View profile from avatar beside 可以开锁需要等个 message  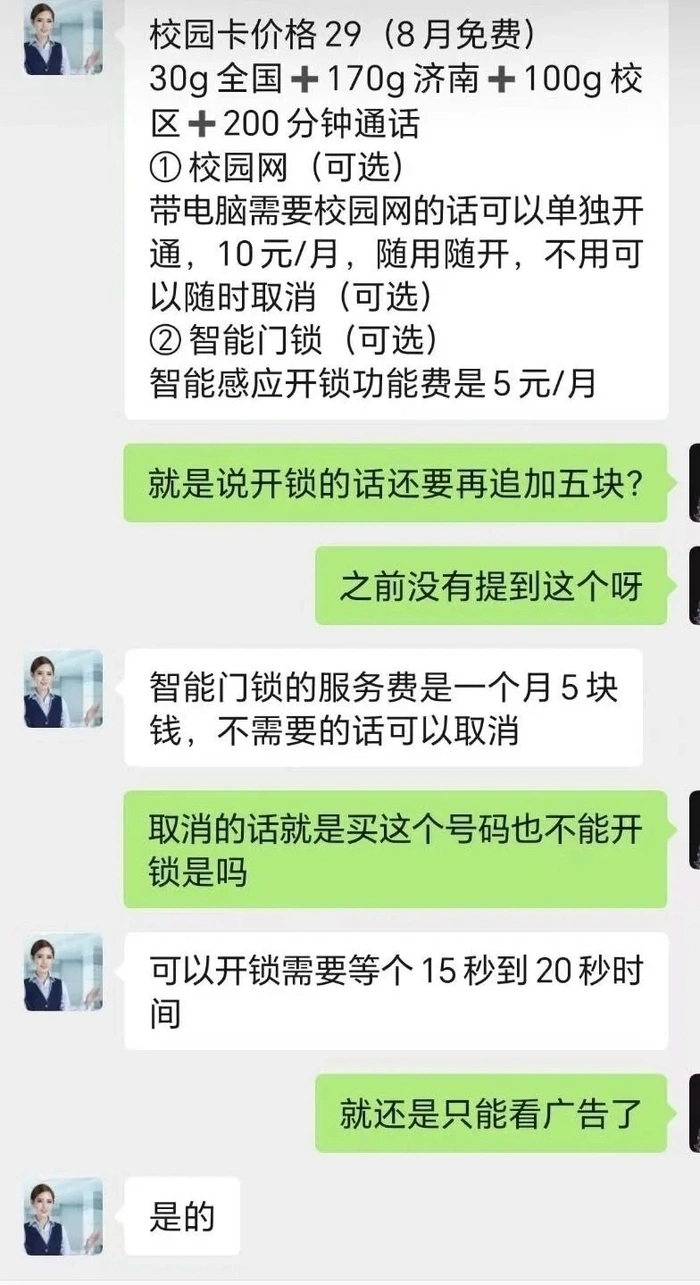63,973
